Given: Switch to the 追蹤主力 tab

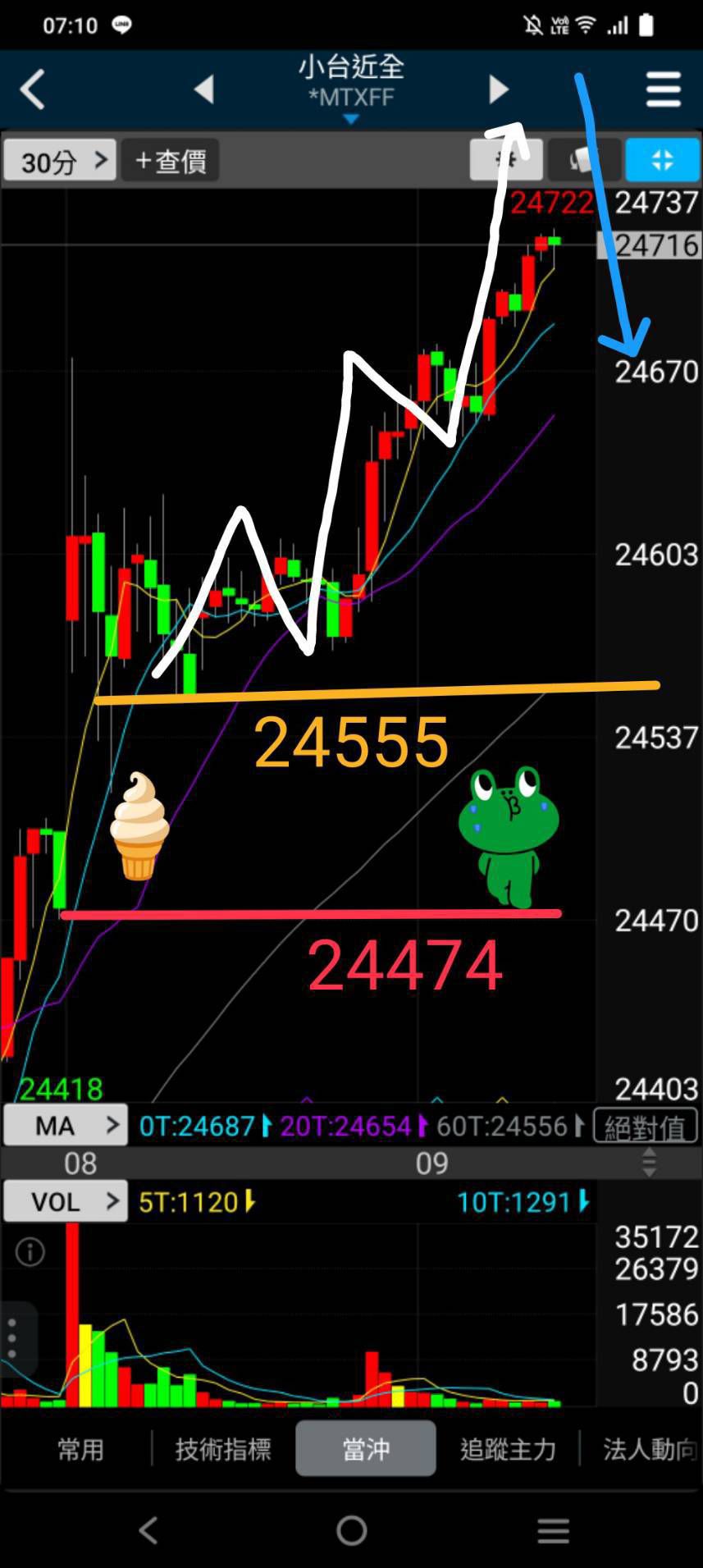Looking at the screenshot, I should pyautogui.click(x=508, y=1449).
